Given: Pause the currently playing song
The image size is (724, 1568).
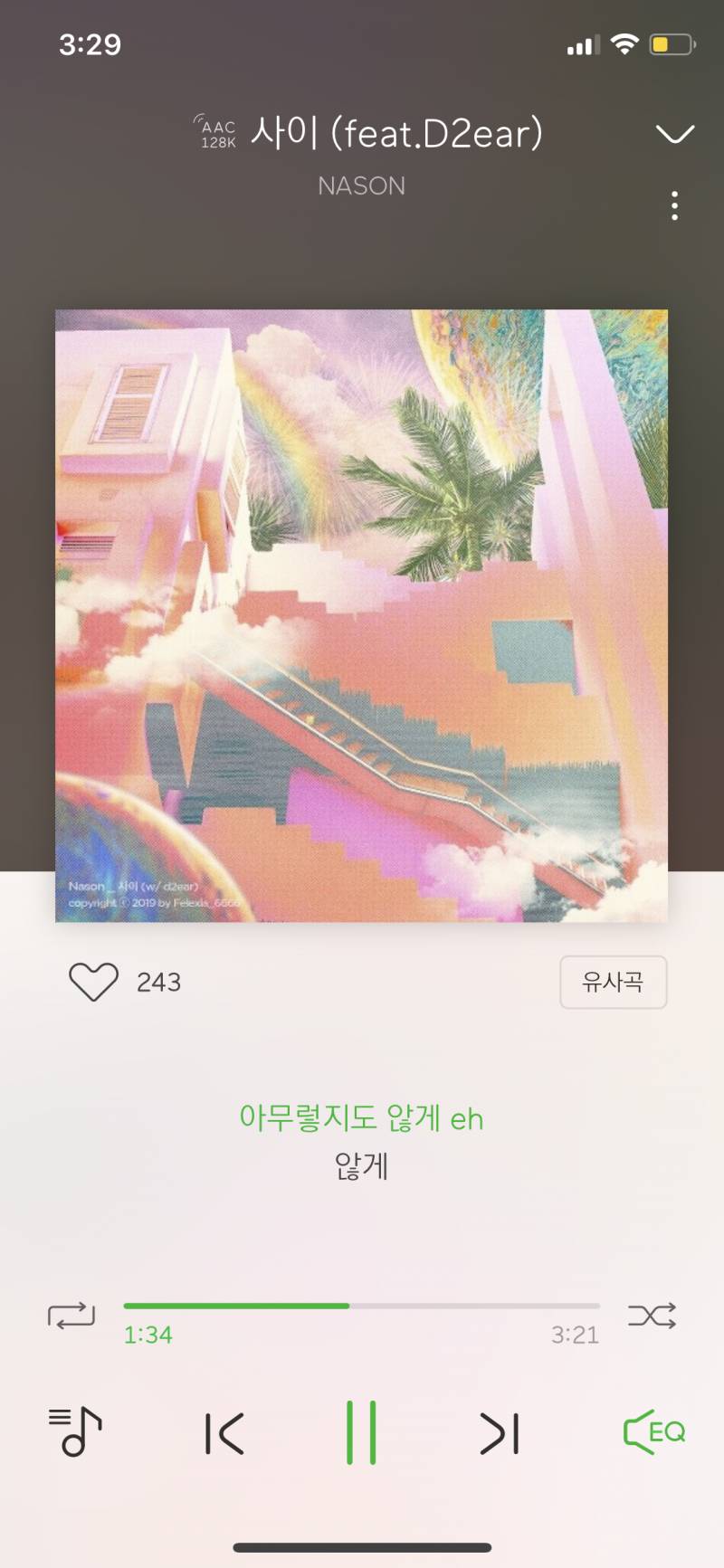Looking at the screenshot, I should [x=362, y=1431].
